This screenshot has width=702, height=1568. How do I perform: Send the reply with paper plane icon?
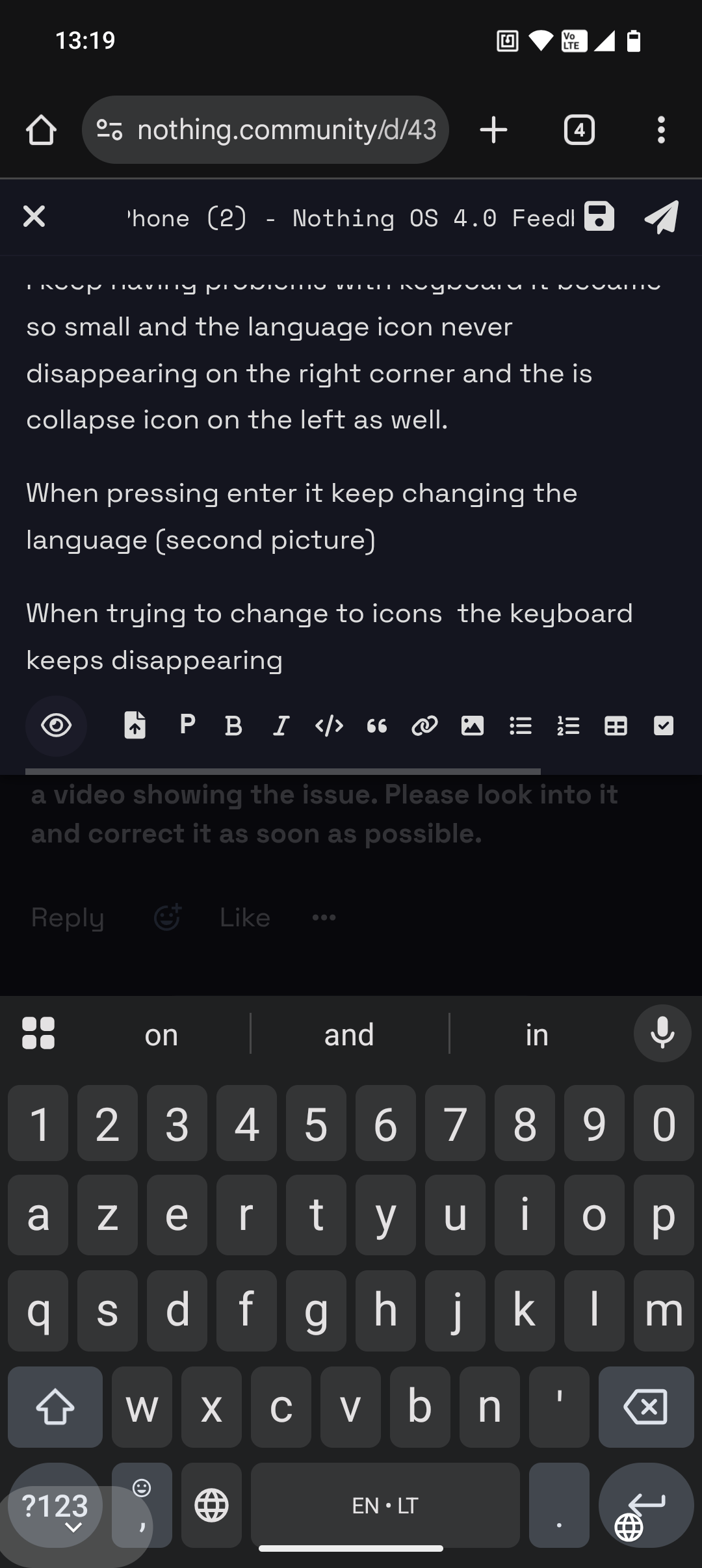click(x=662, y=216)
